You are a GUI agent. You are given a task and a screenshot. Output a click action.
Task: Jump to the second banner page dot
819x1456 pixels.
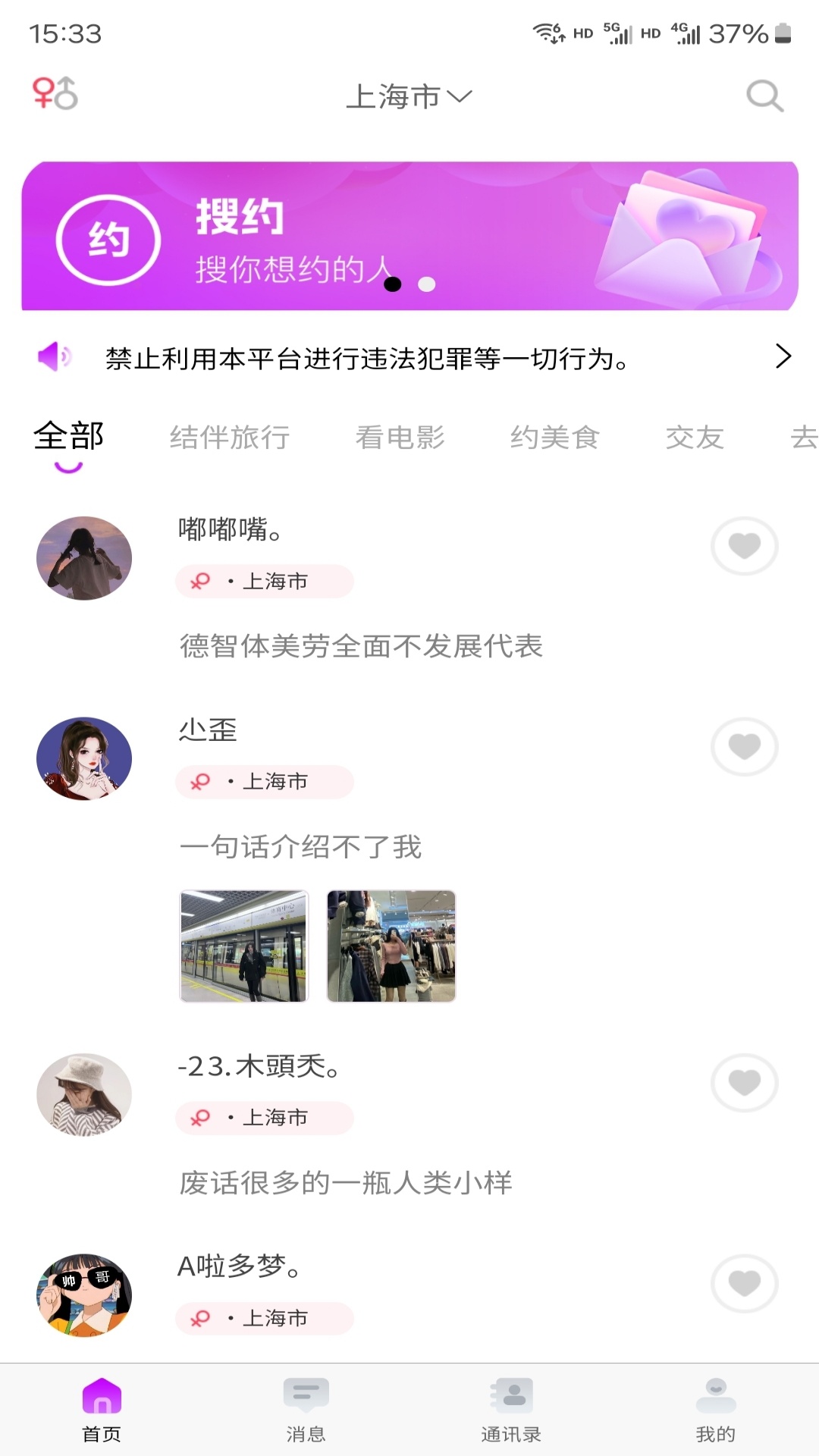427,284
